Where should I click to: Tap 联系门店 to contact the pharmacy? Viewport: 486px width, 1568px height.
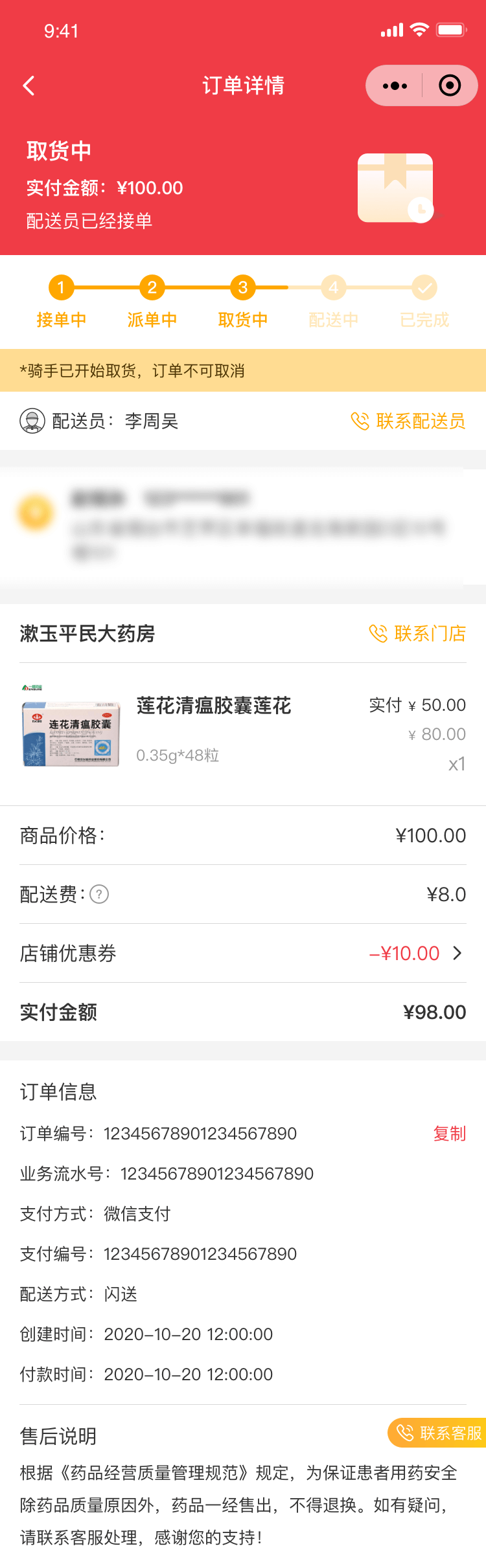(417, 633)
